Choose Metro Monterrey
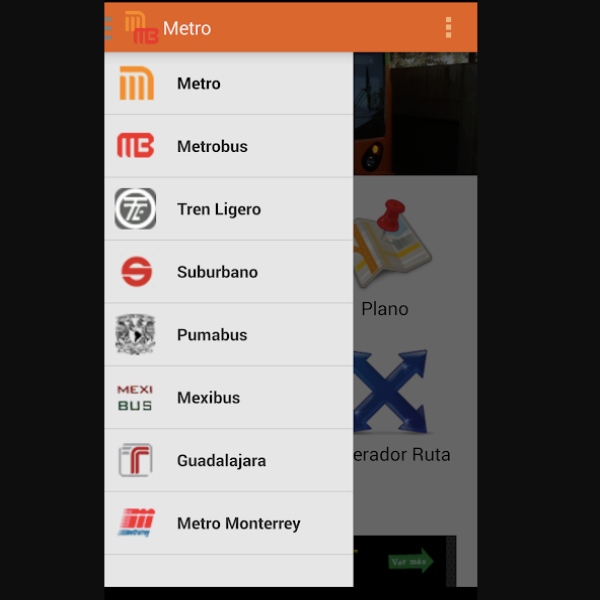Screen dimensions: 600x600 pyautogui.click(x=228, y=523)
